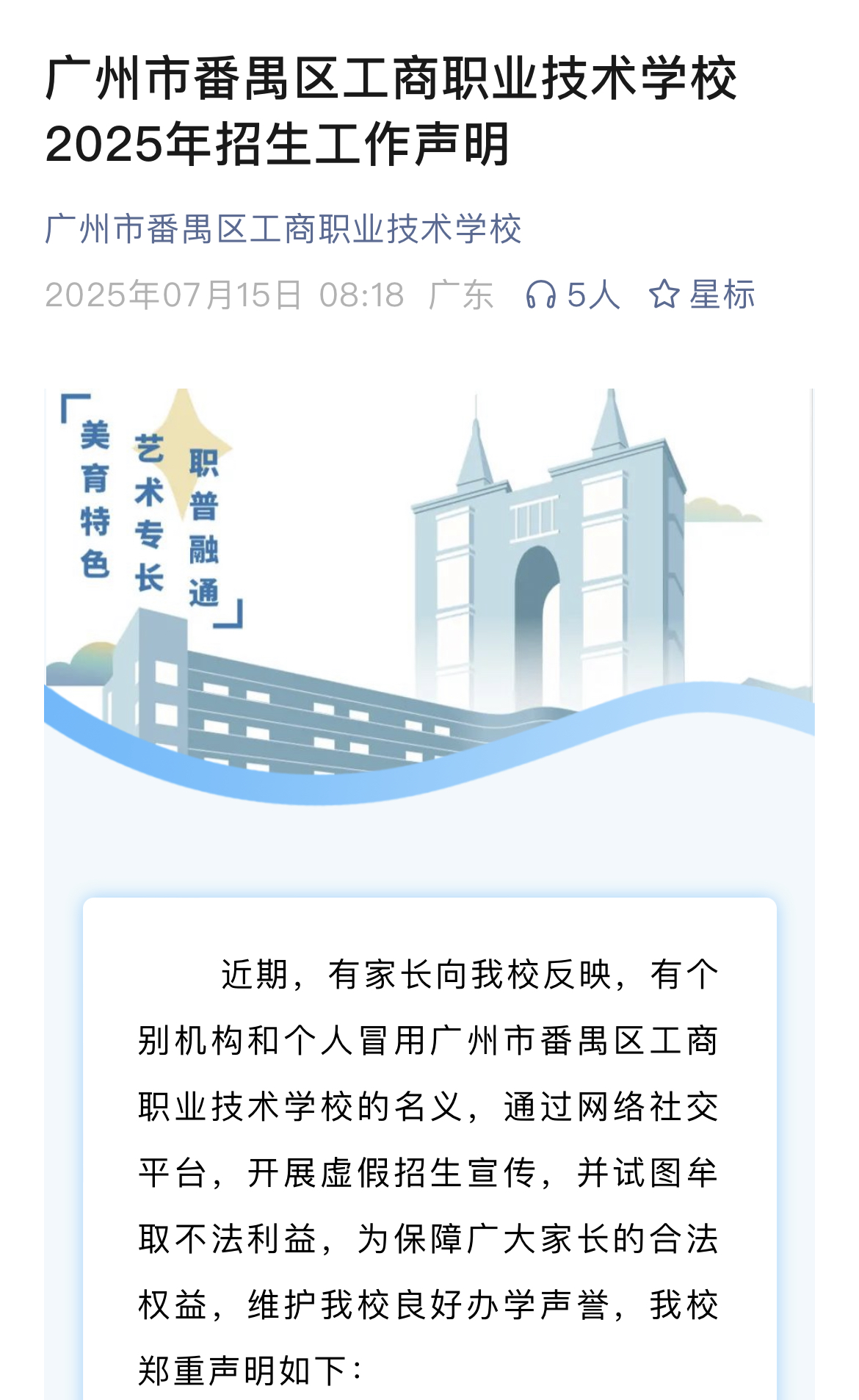Open the 广州市番禺区工商职业技术学校 account link

(x=283, y=229)
